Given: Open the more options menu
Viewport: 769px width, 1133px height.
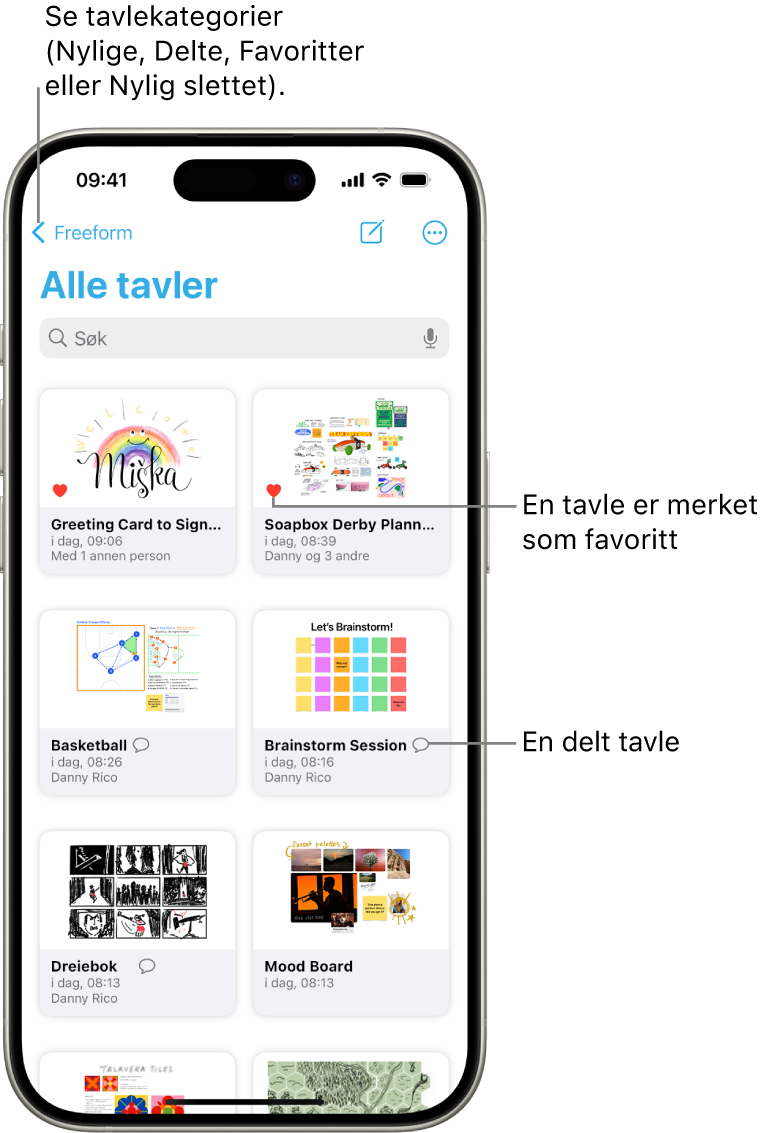Looking at the screenshot, I should tap(434, 232).
